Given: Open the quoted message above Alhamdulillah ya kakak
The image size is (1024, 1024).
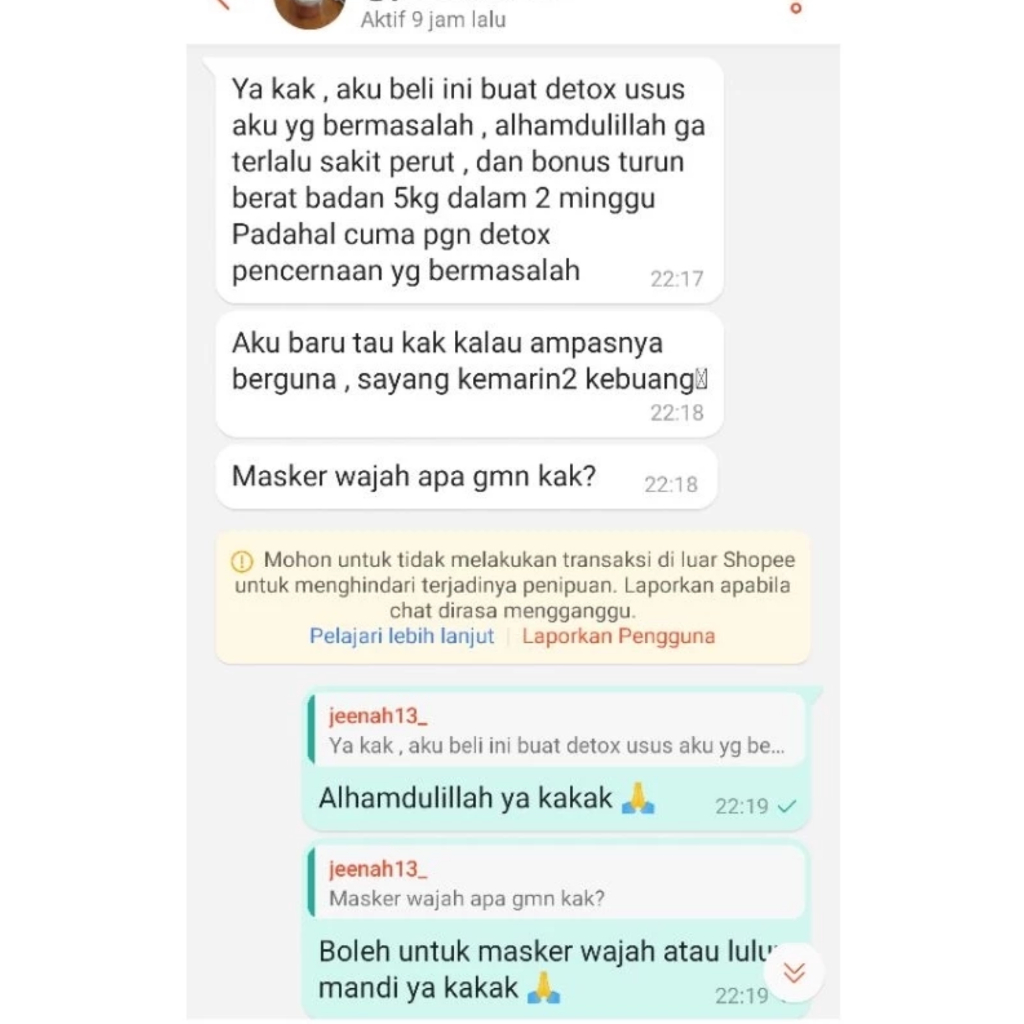Looking at the screenshot, I should (x=556, y=731).
